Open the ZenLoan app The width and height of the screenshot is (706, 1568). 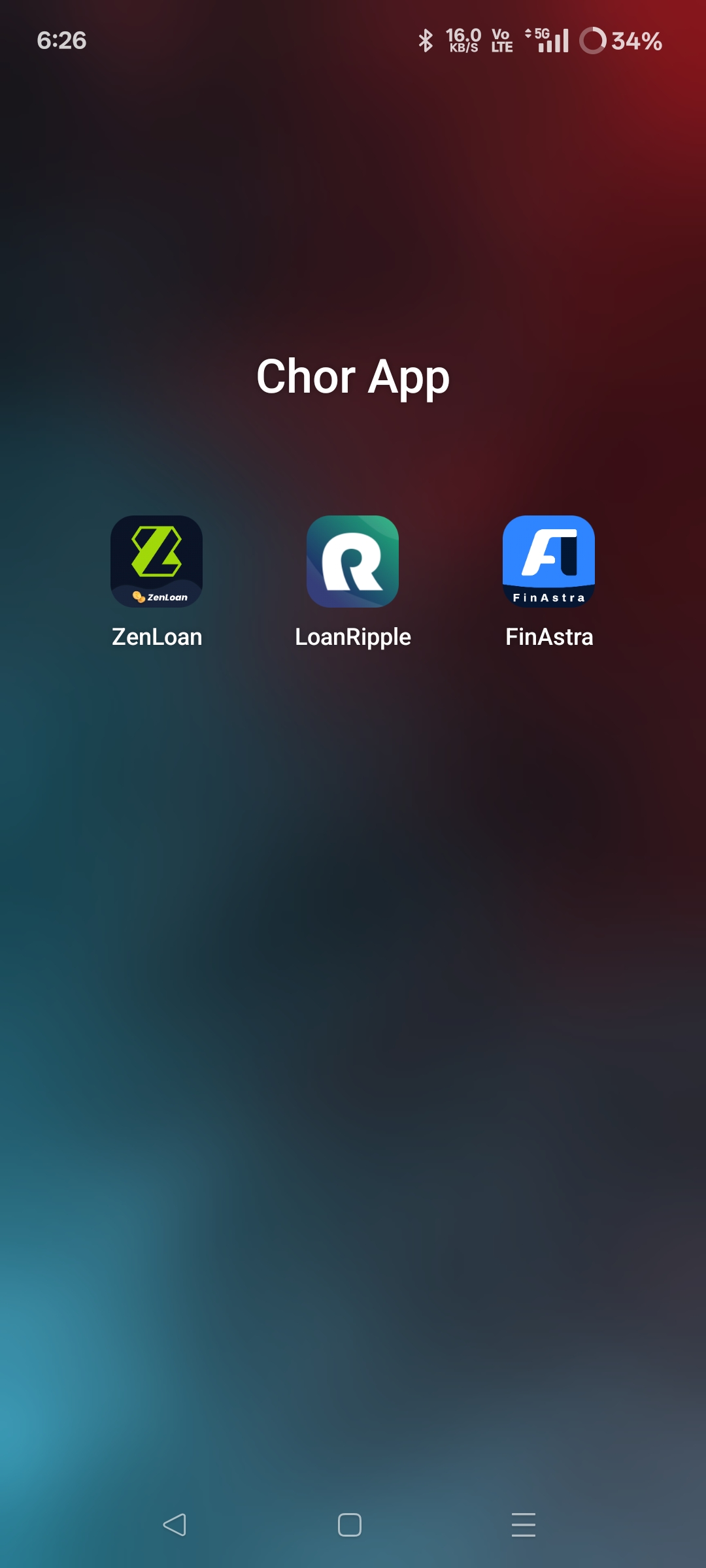pos(156,561)
